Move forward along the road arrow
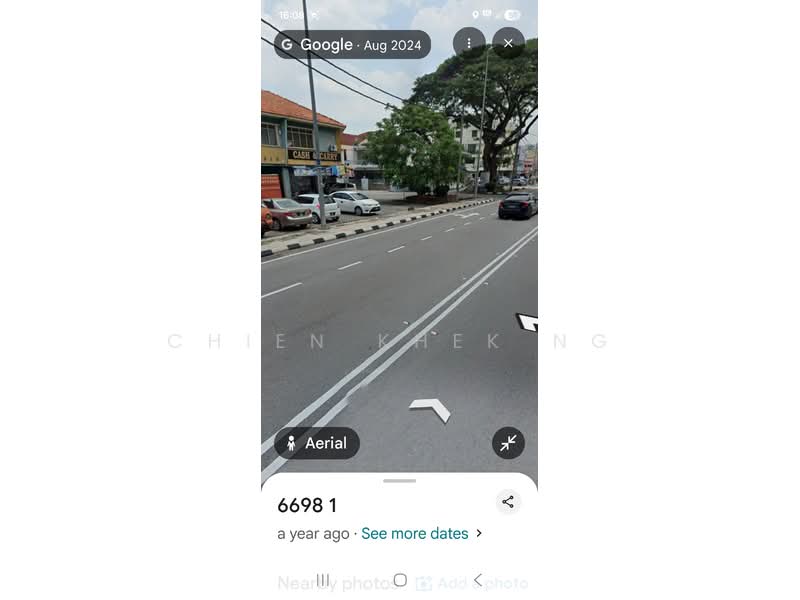 [430, 408]
